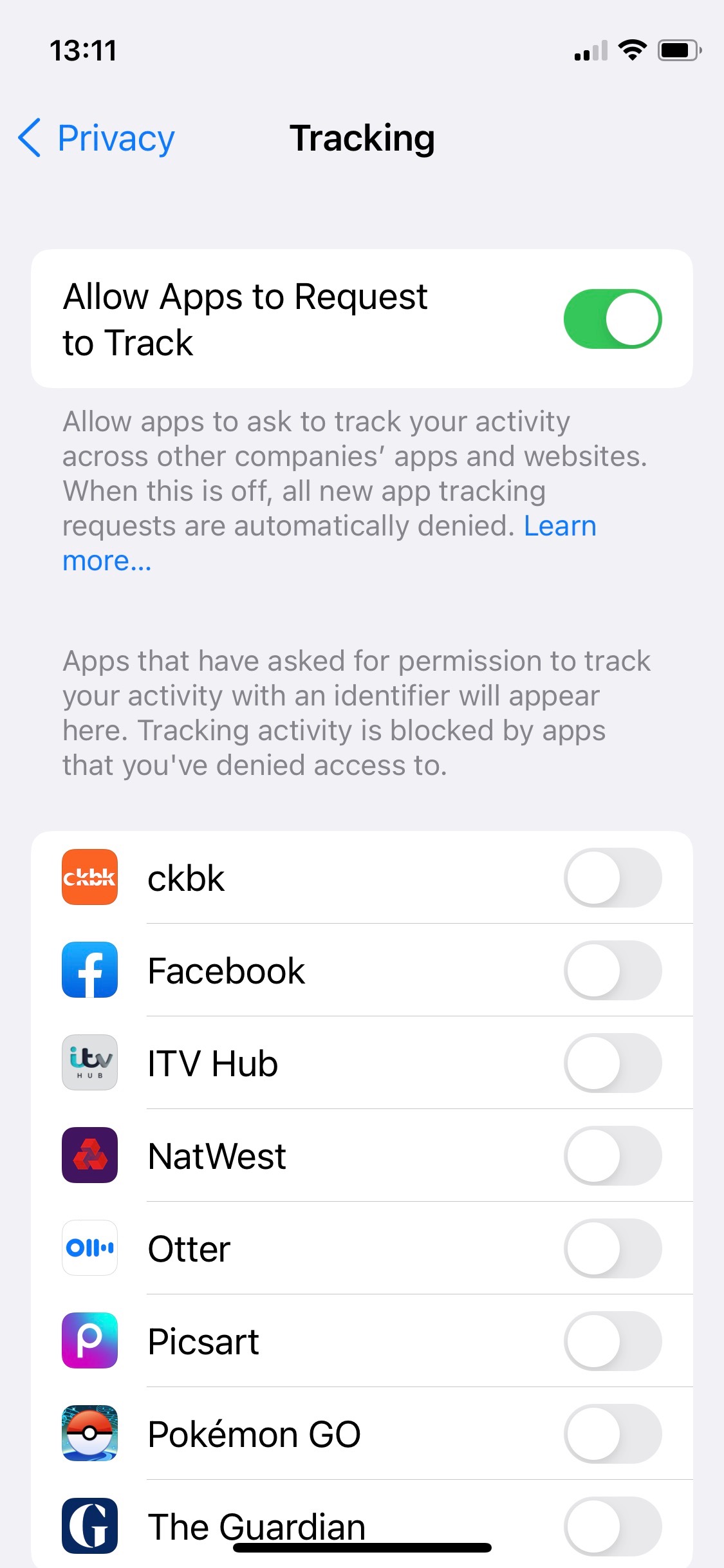Tap the NatWest app icon

pyautogui.click(x=89, y=1155)
